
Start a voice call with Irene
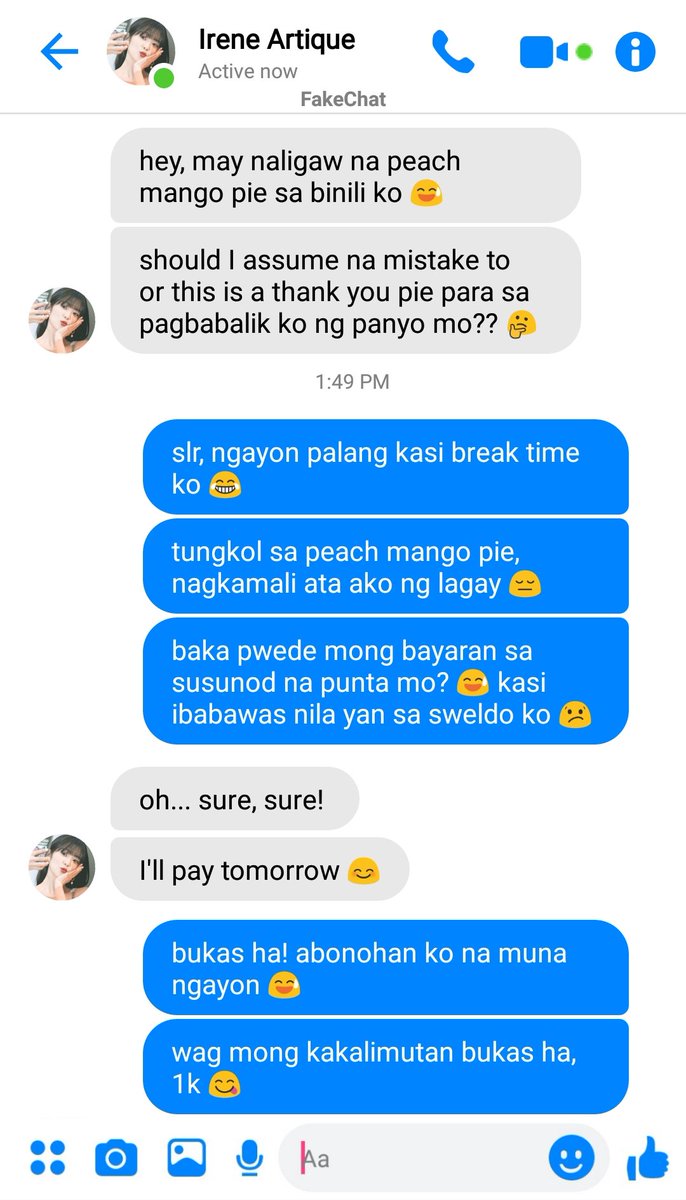point(452,52)
